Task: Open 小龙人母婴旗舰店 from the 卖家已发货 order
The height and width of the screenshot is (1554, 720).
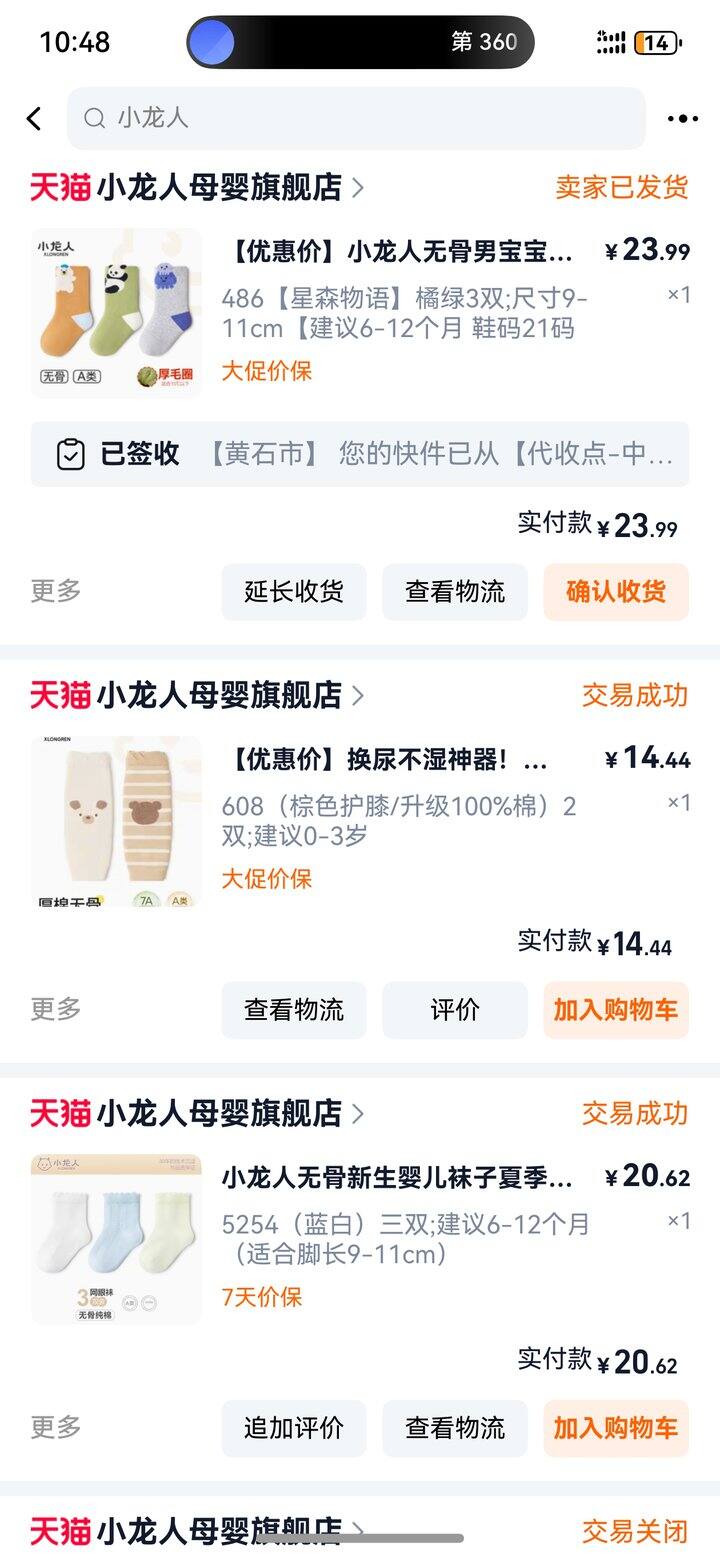Action: point(220,187)
